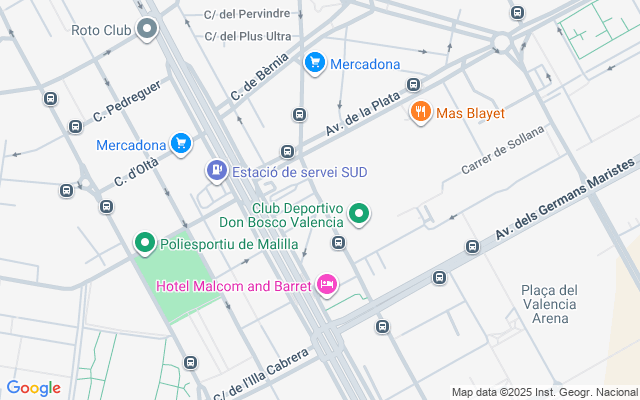Screen dimensions: 640x400
Task: Select the Mercadona pin near C. de Bèrnia
Action: (315, 64)
